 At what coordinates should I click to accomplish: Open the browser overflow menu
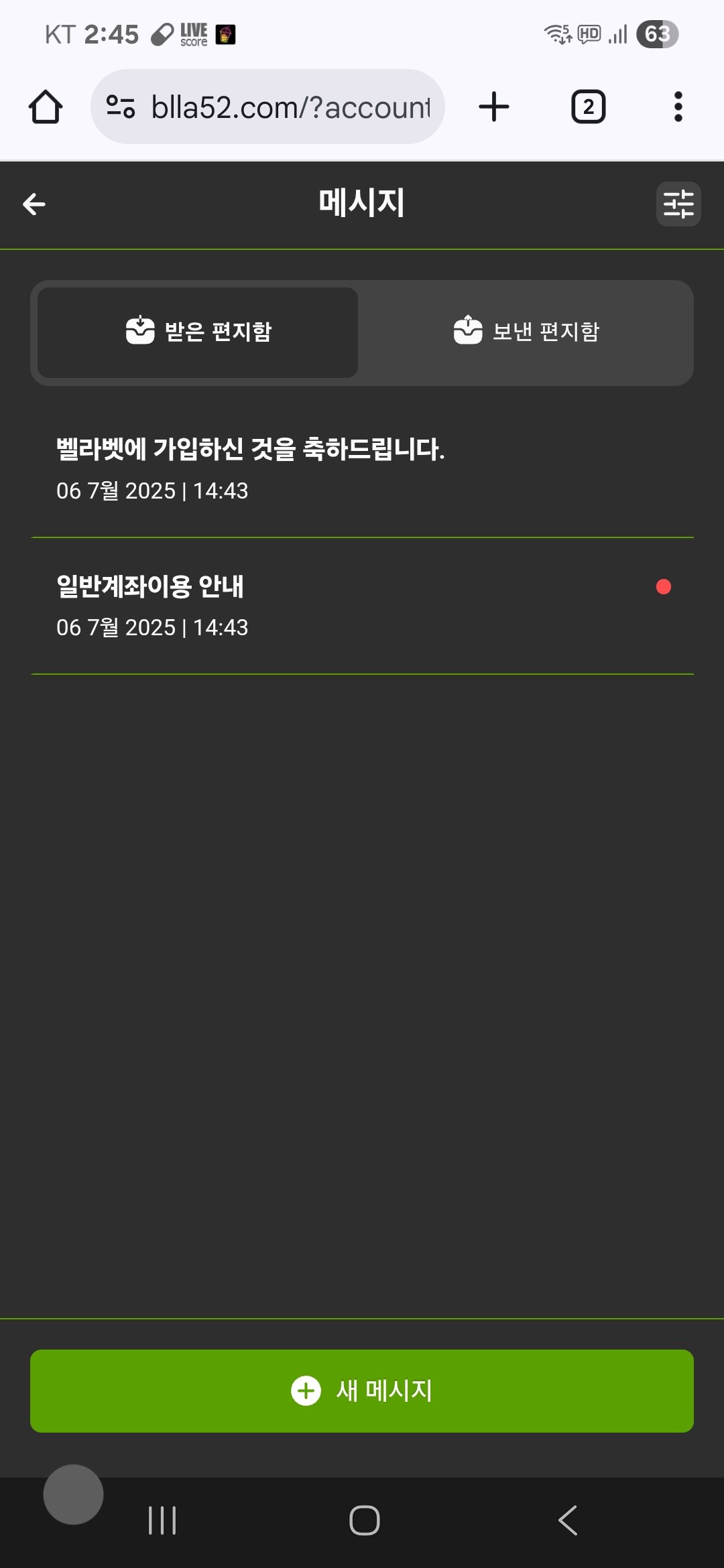tap(678, 107)
